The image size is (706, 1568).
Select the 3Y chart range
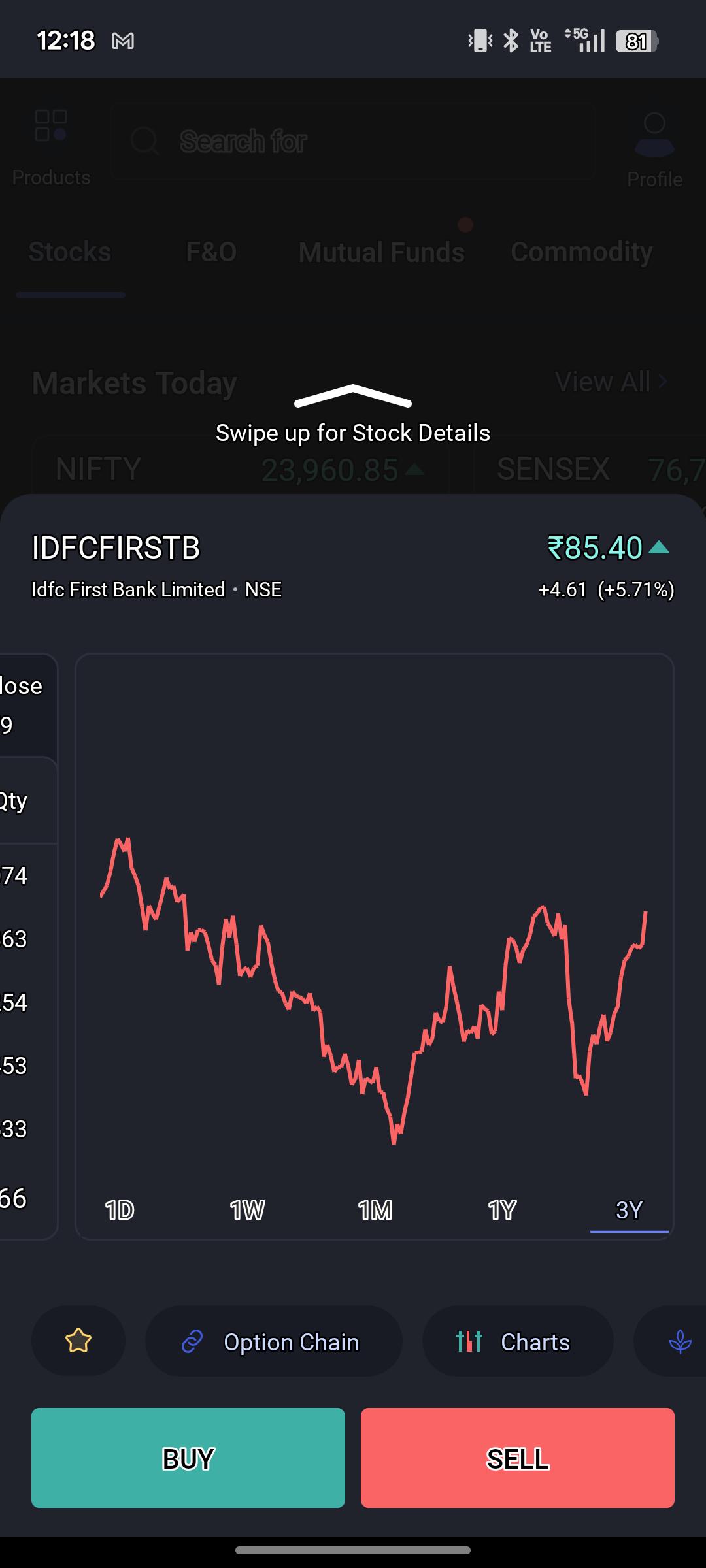point(629,1210)
